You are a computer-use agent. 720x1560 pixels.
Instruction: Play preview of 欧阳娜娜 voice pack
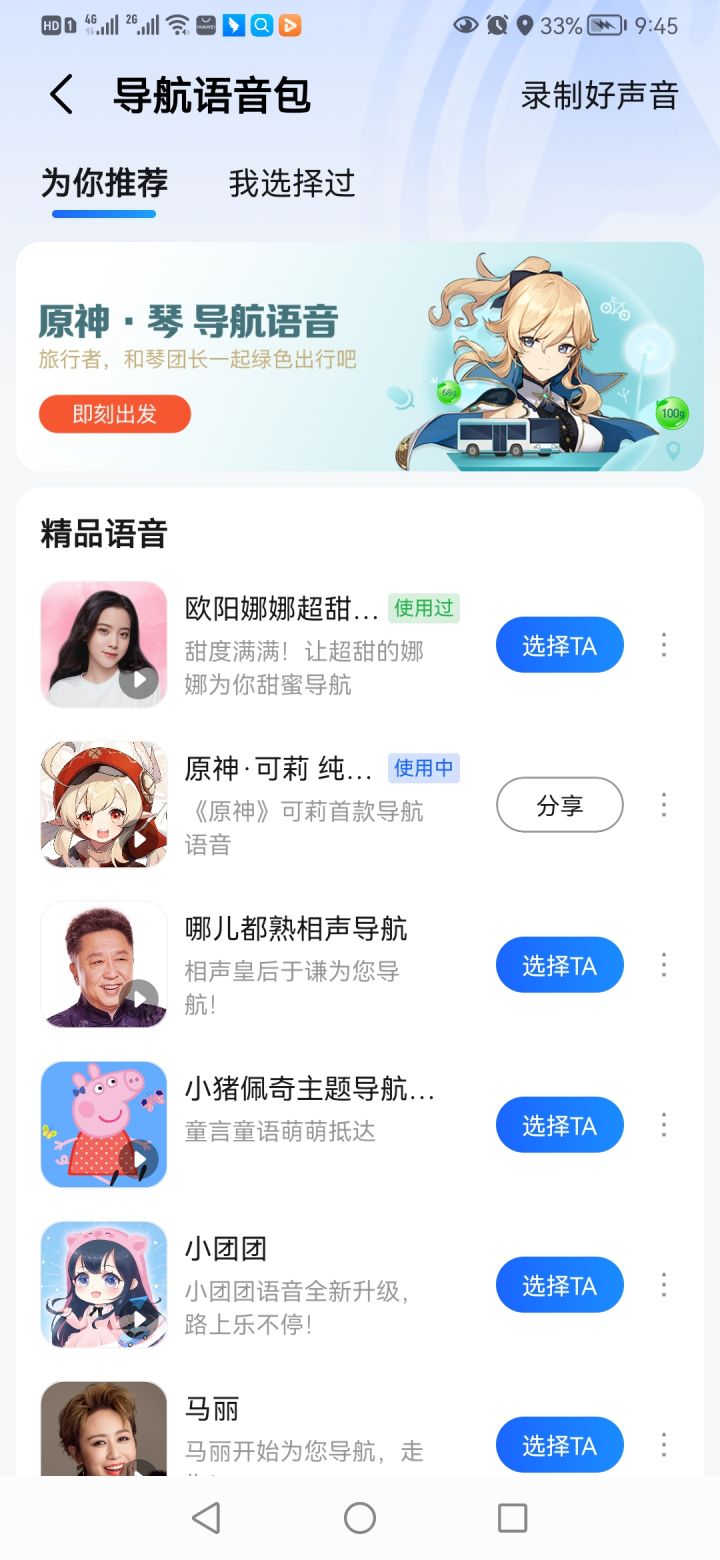click(x=139, y=681)
